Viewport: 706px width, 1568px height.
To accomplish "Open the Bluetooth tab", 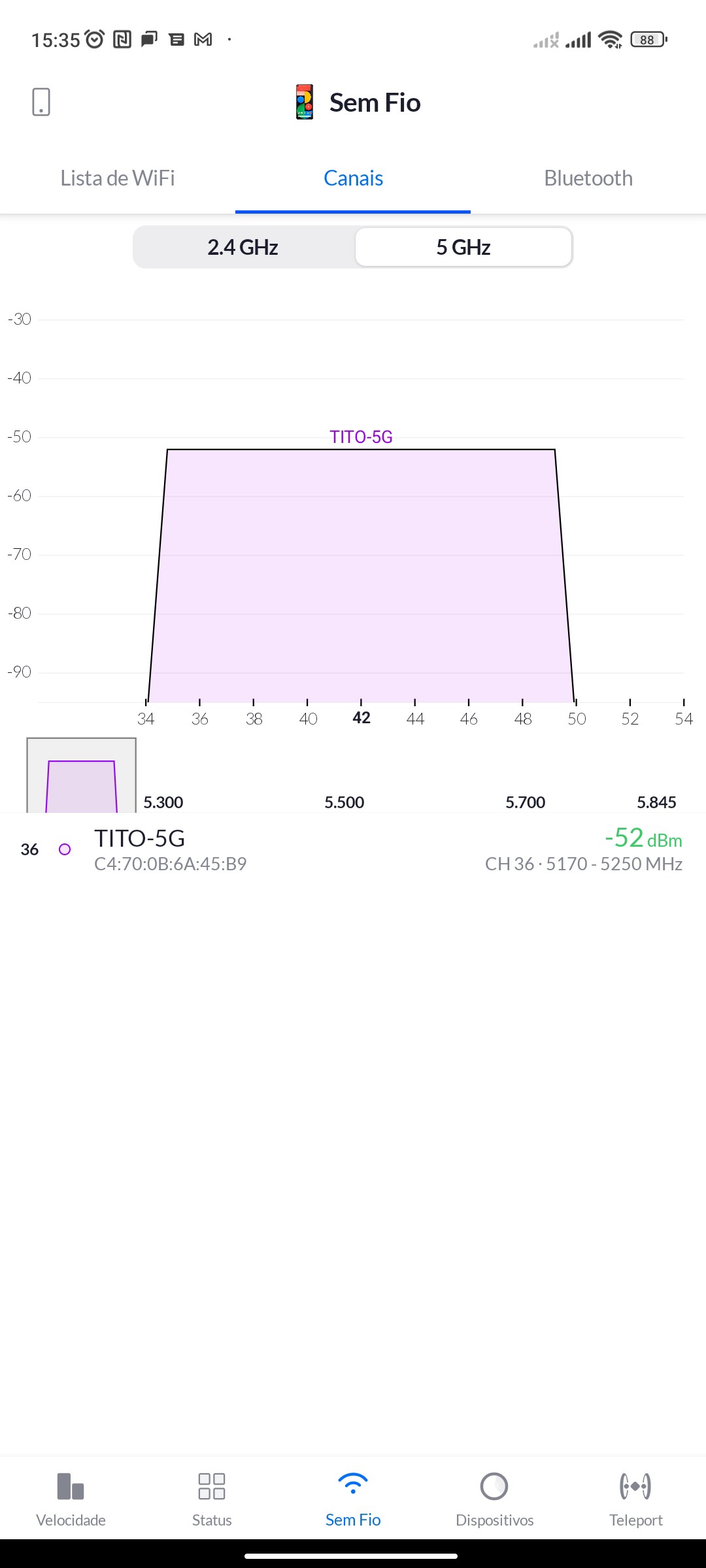I will point(588,178).
